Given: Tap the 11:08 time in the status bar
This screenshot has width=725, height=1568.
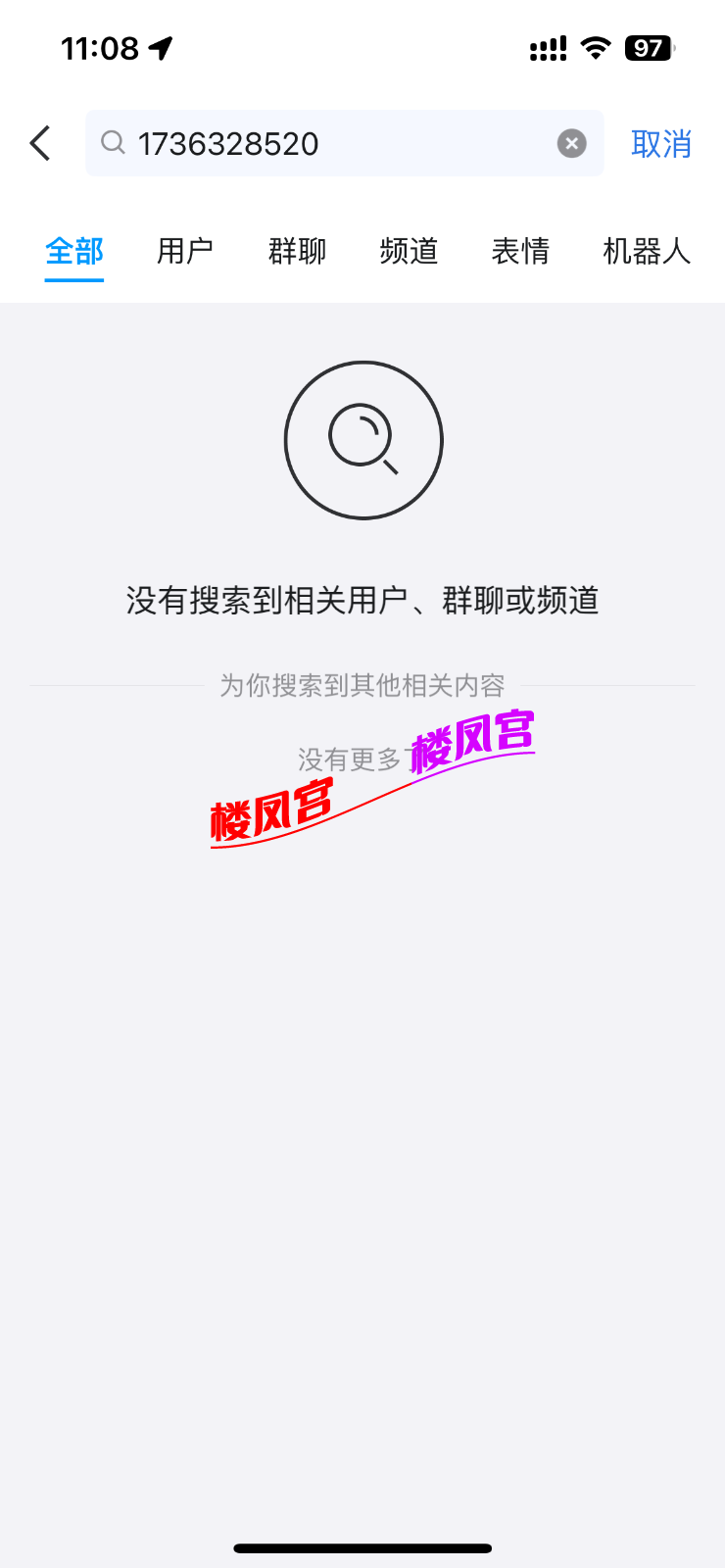Looking at the screenshot, I should [x=103, y=46].
